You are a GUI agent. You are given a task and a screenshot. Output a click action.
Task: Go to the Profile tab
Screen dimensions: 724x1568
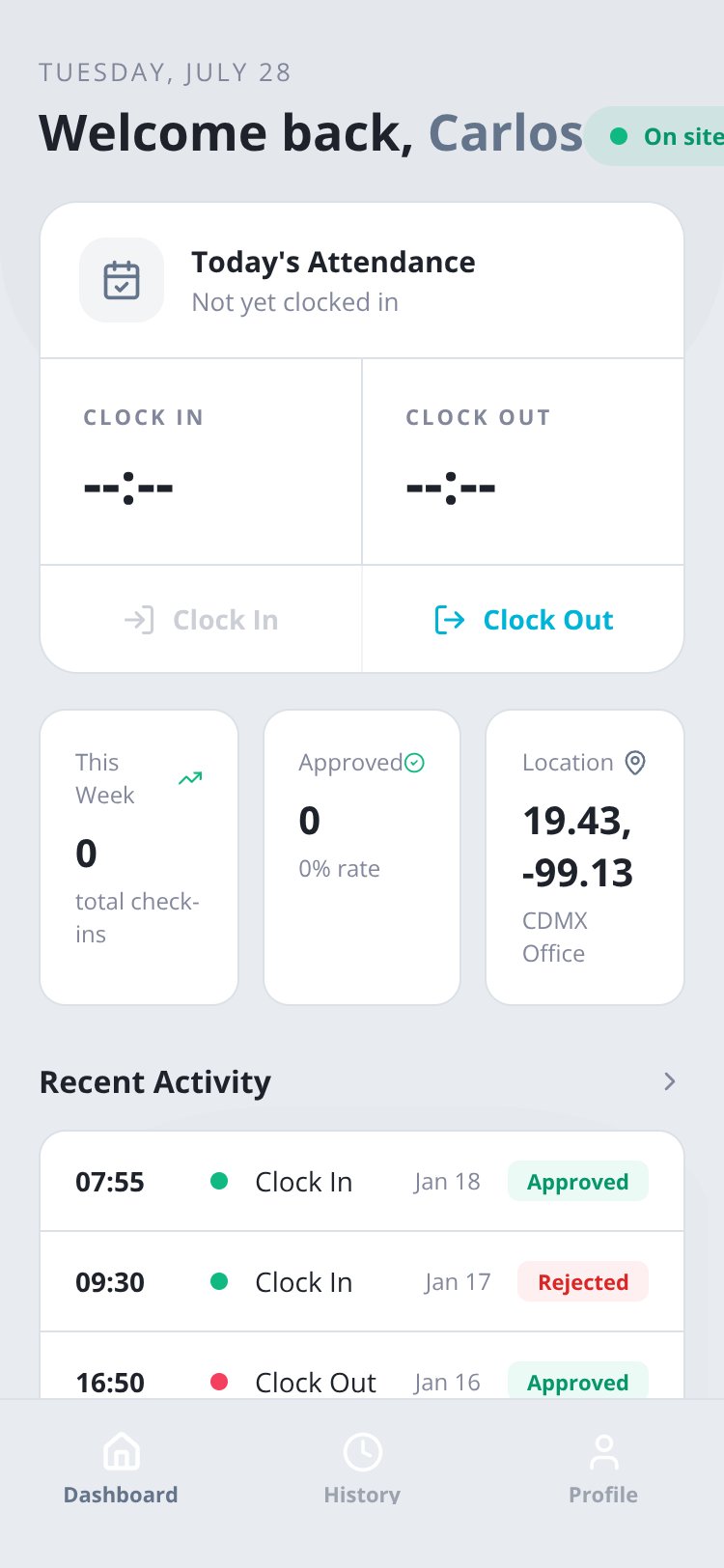[603, 1470]
